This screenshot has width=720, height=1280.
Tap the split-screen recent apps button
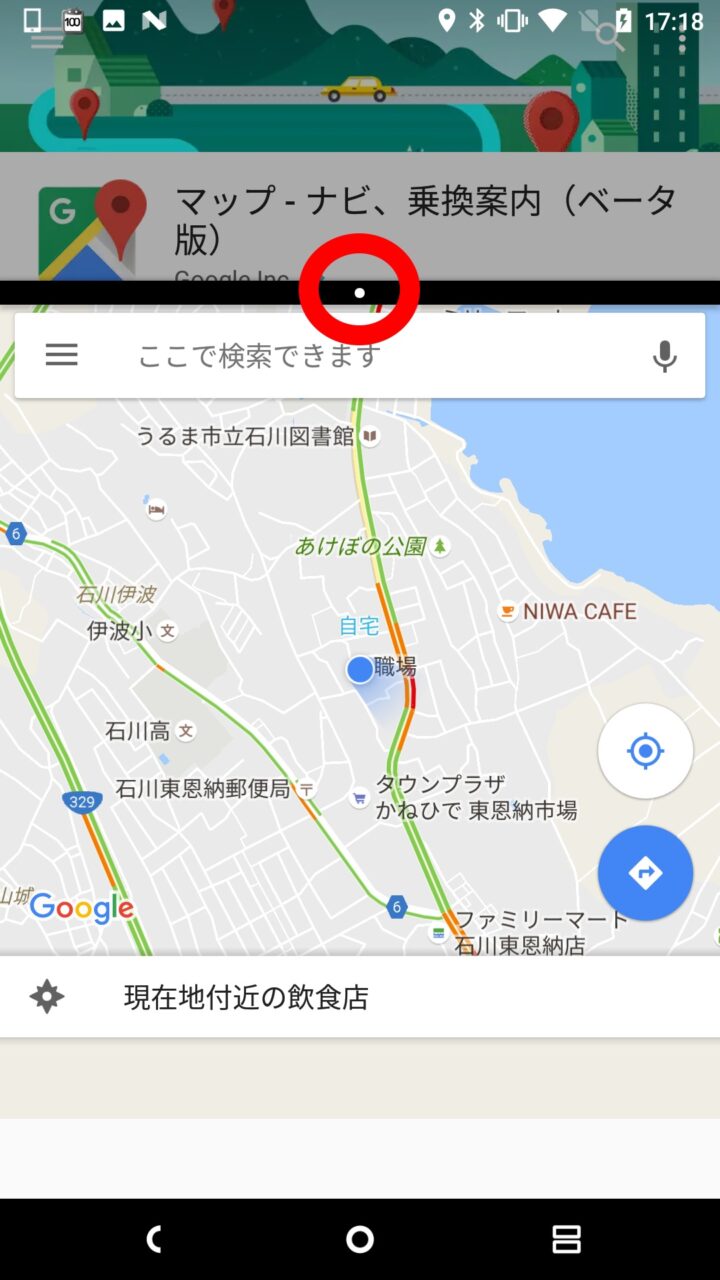(x=566, y=1240)
